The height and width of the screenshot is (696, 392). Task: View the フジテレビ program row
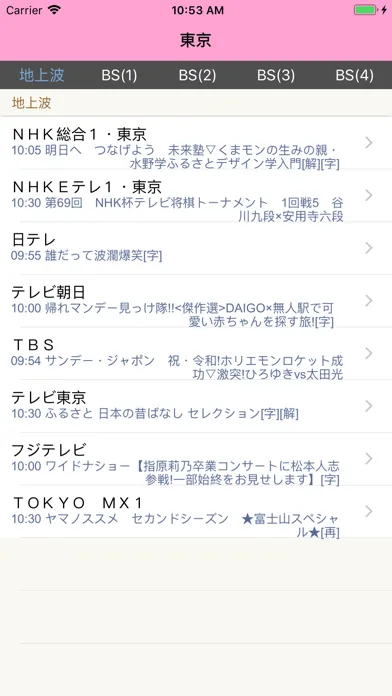click(x=196, y=459)
